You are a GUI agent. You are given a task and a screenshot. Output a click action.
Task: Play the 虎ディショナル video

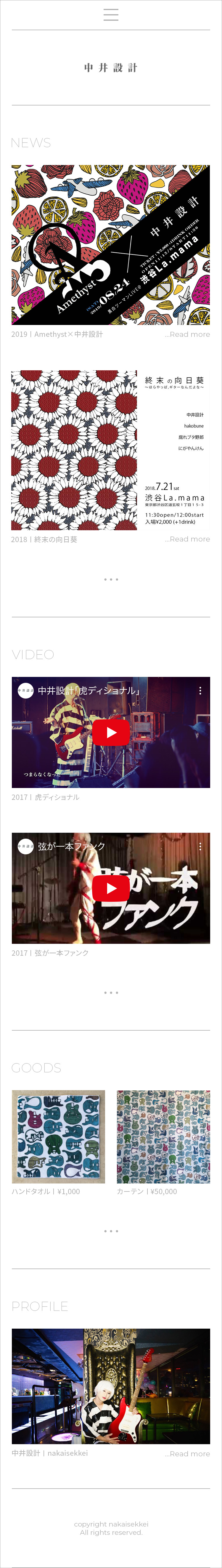point(111,732)
